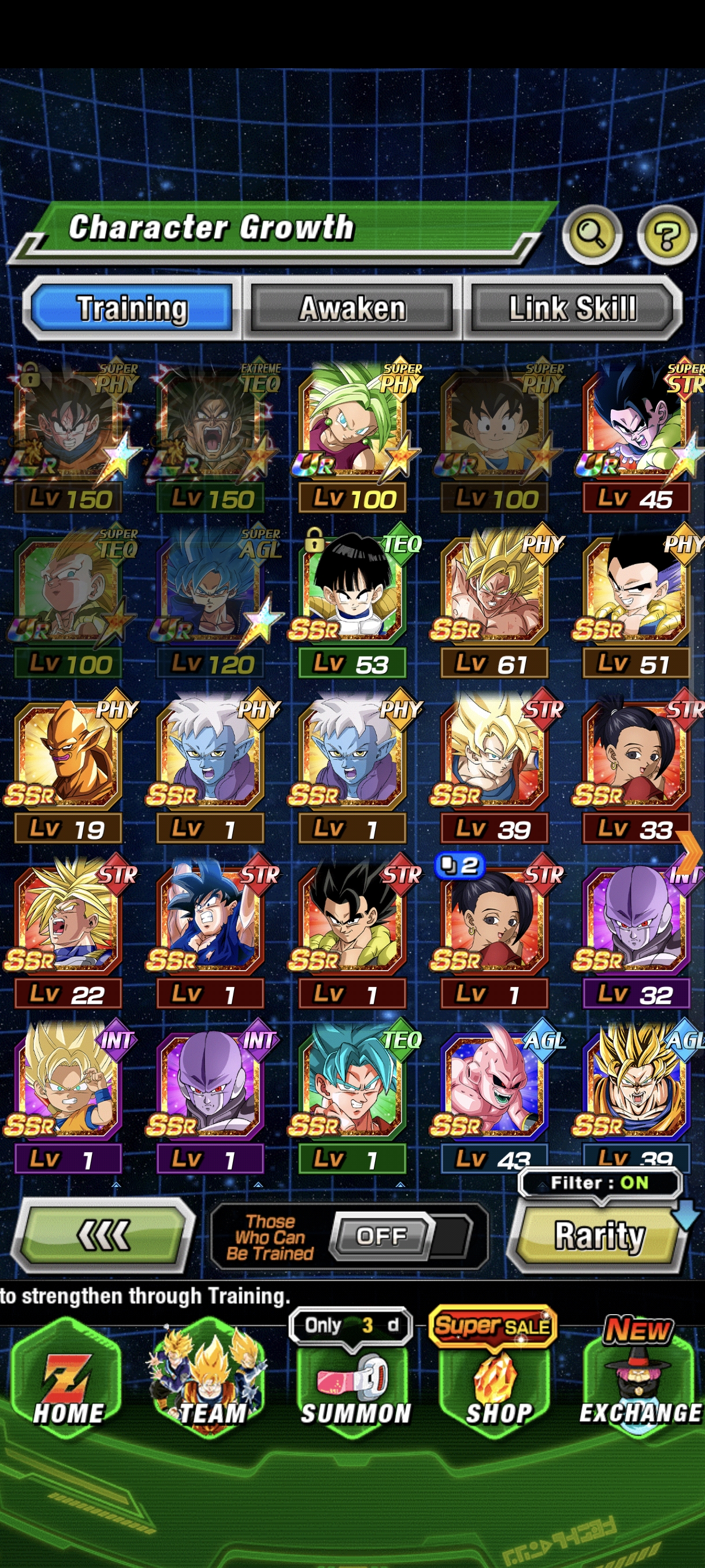
Task: Select the Training tab
Action: tap(132, 308)
